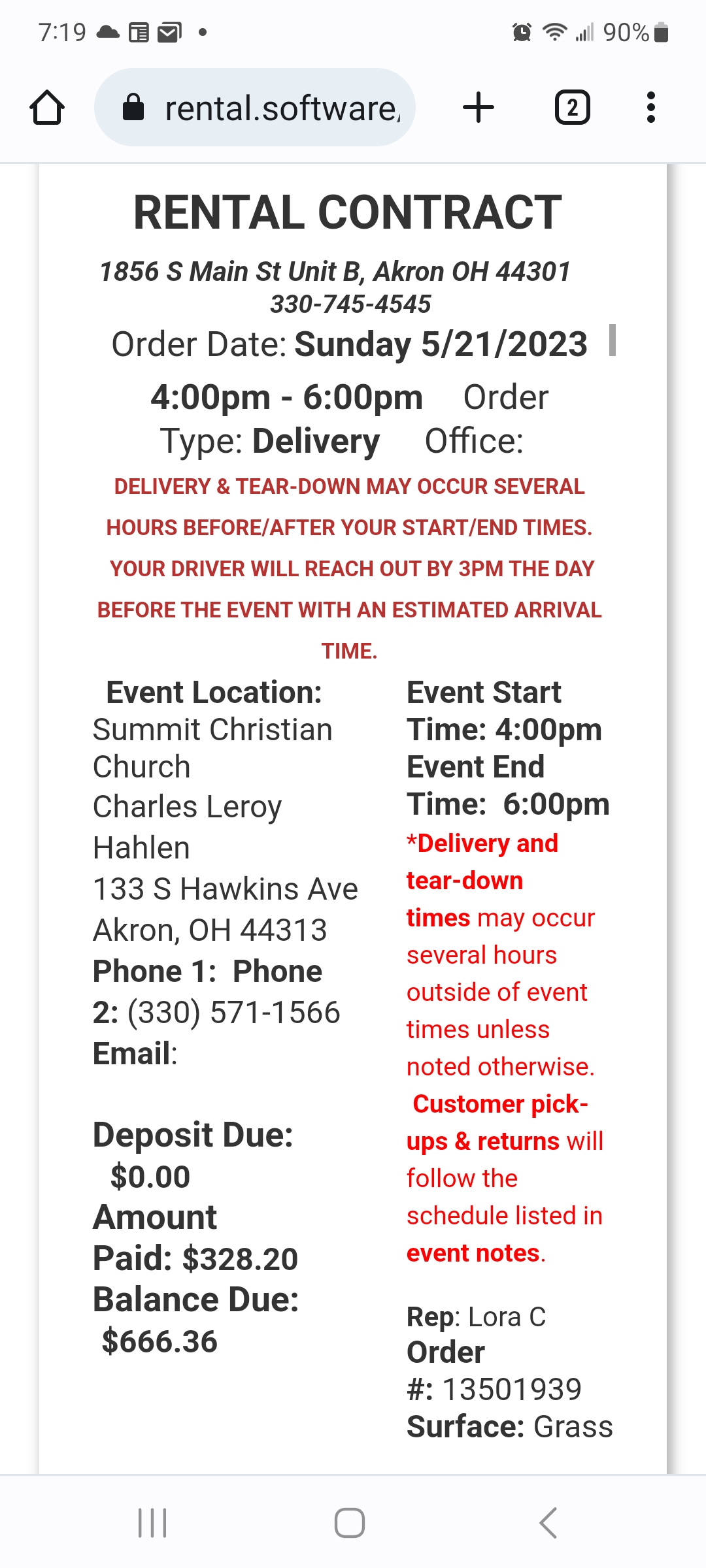Go back using the system back button
The width and height of the screenshot is (706, 1568).
pos(548,1523)
